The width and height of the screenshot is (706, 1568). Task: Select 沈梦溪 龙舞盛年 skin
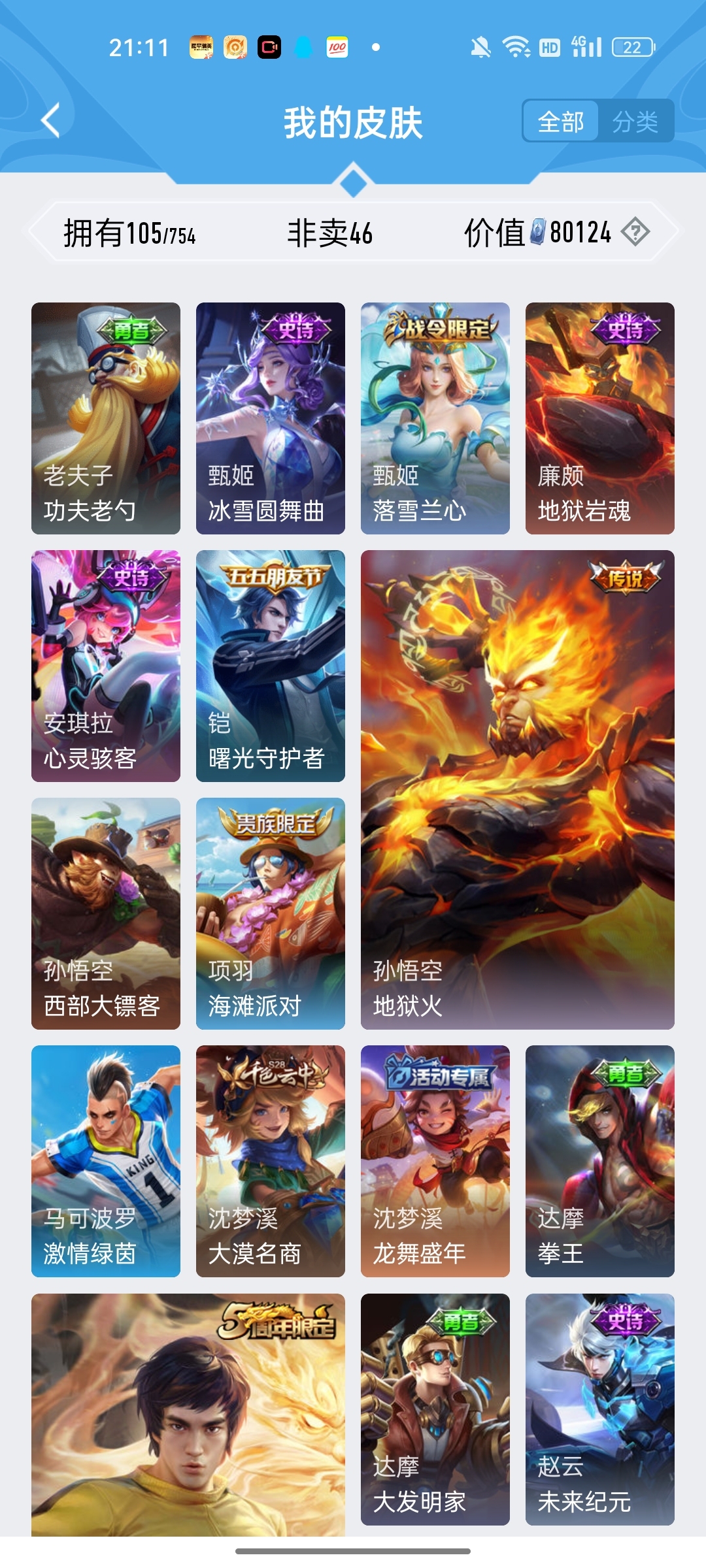[x=435, y=1161]
